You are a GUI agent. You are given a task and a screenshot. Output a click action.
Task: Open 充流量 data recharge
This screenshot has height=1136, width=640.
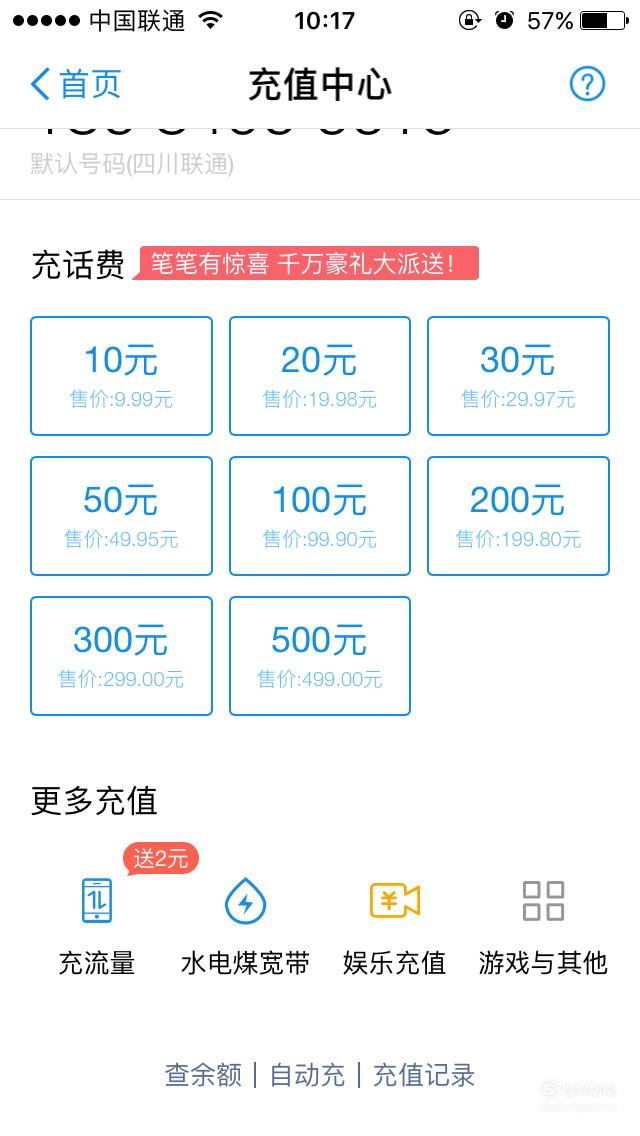pyautogui.click(x=97, y=927)
